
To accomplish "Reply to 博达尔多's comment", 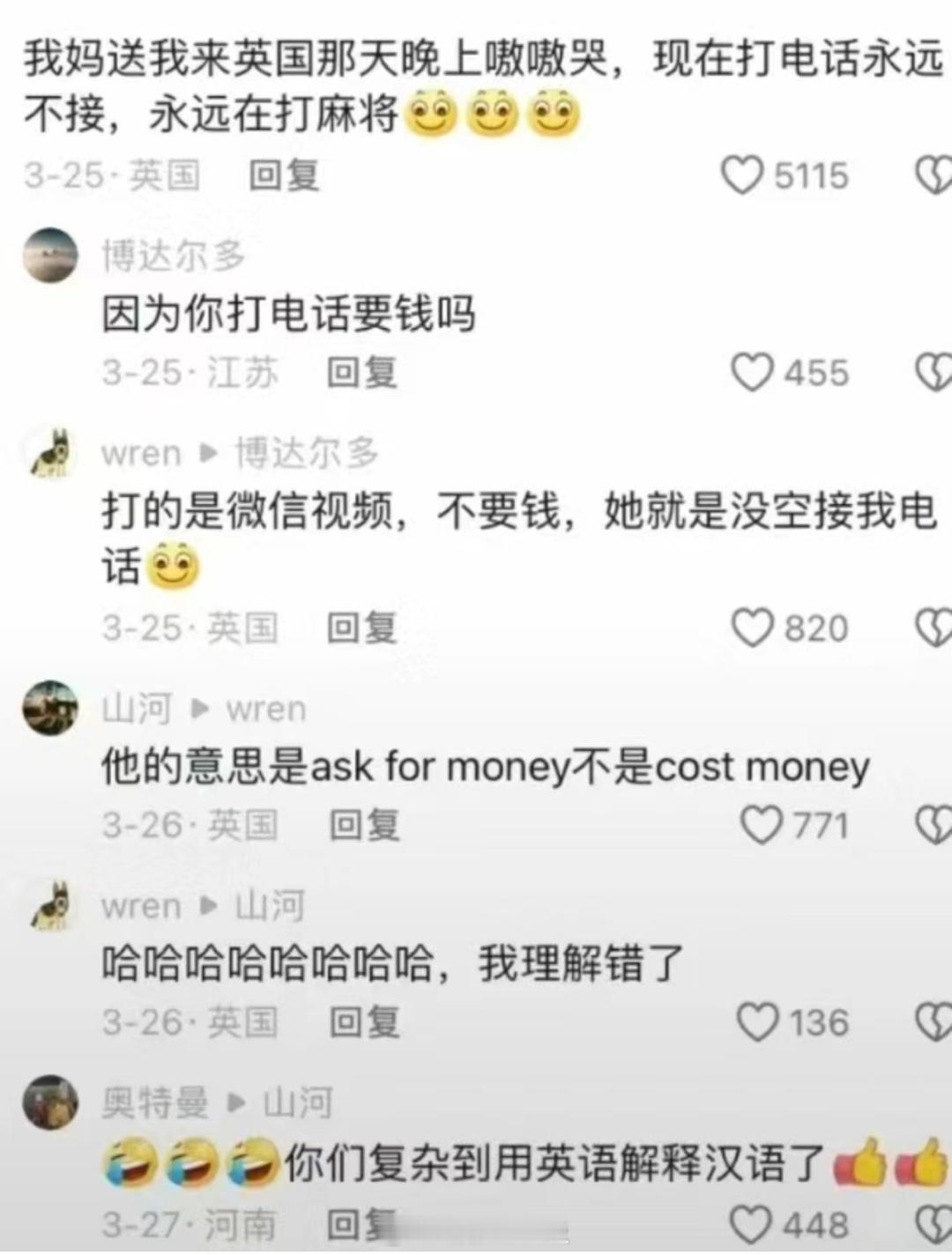I will [361, 372].
